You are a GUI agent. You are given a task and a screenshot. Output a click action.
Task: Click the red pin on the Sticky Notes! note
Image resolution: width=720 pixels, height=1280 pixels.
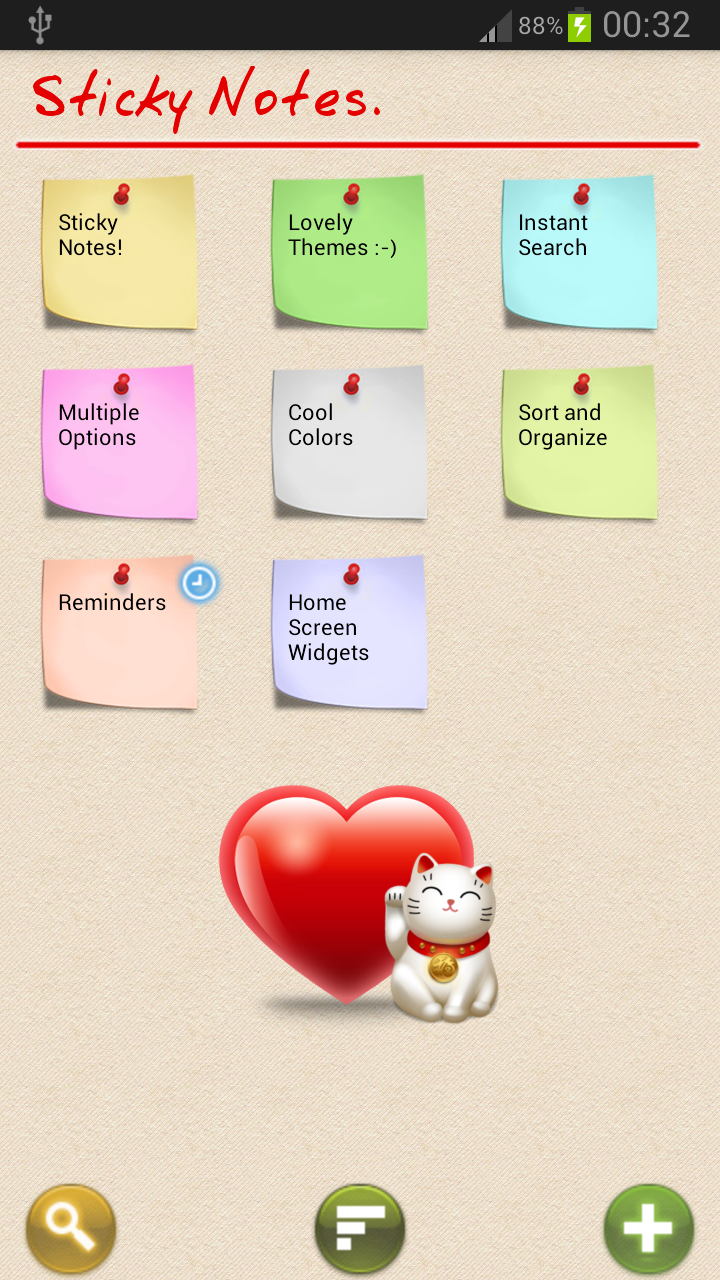click(x=122, y=195)
